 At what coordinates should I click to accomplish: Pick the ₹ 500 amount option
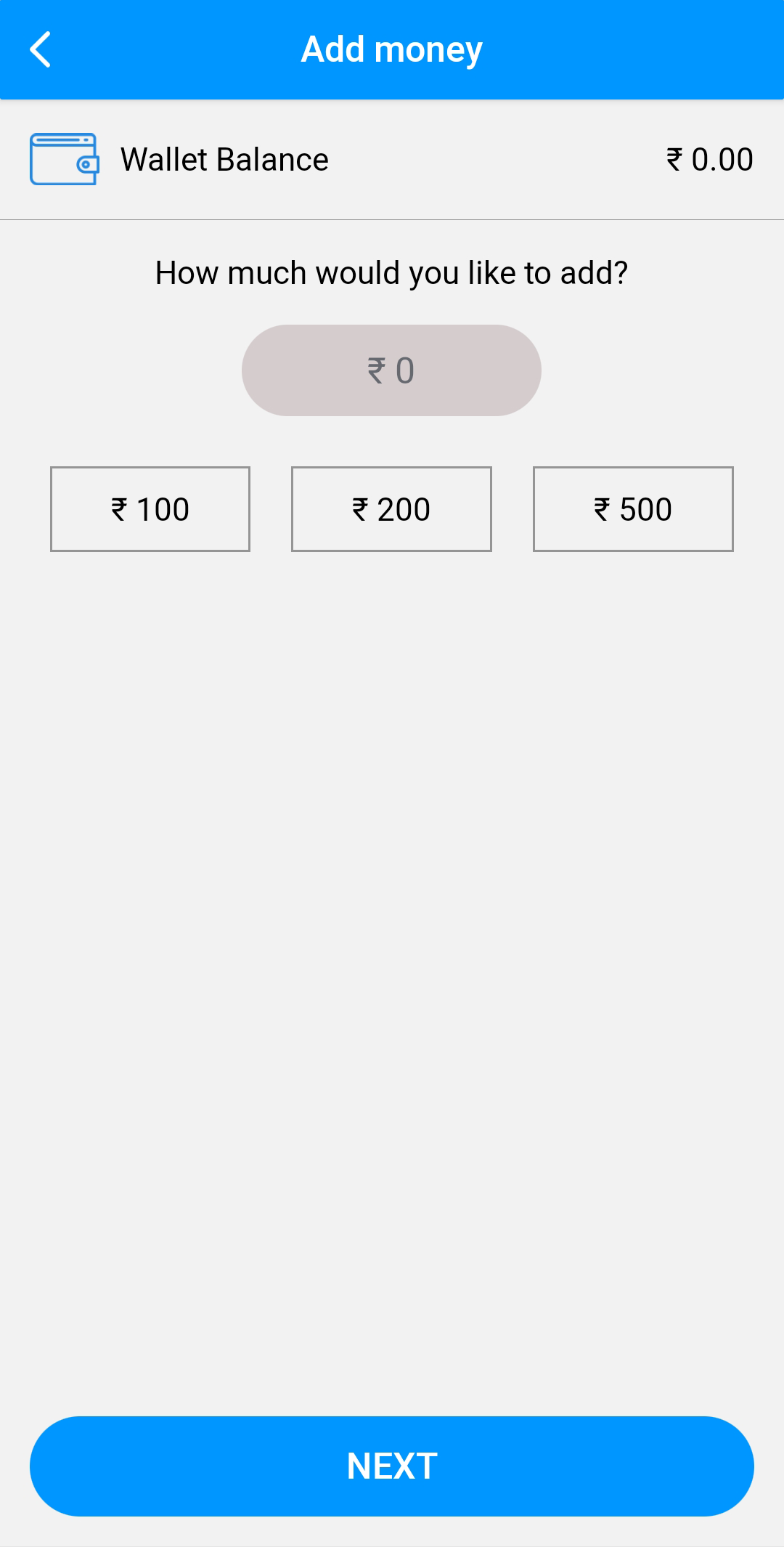tap(633, 509)
